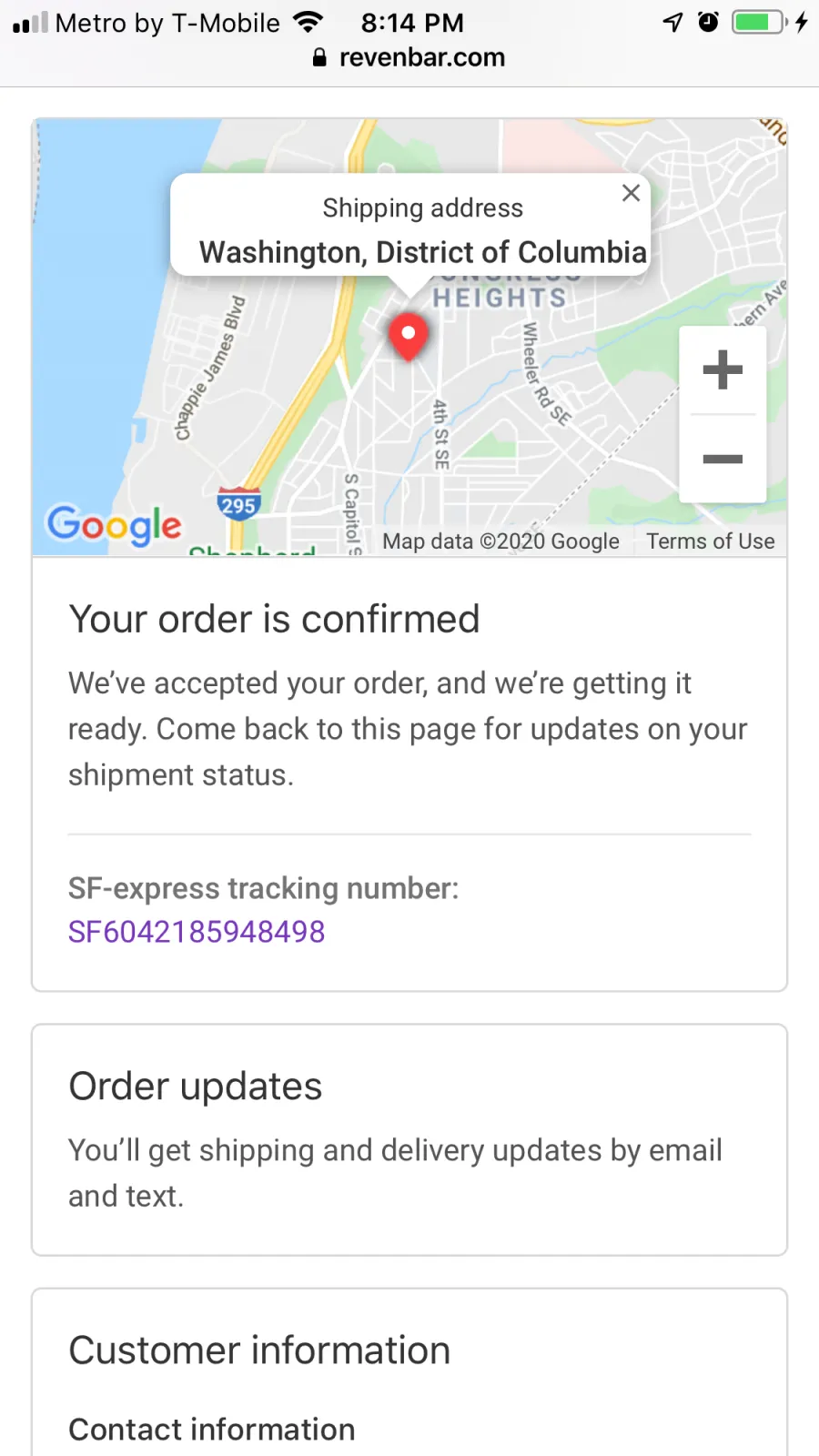
Task: Close the shipping address popup
Action: click(631, 193)
